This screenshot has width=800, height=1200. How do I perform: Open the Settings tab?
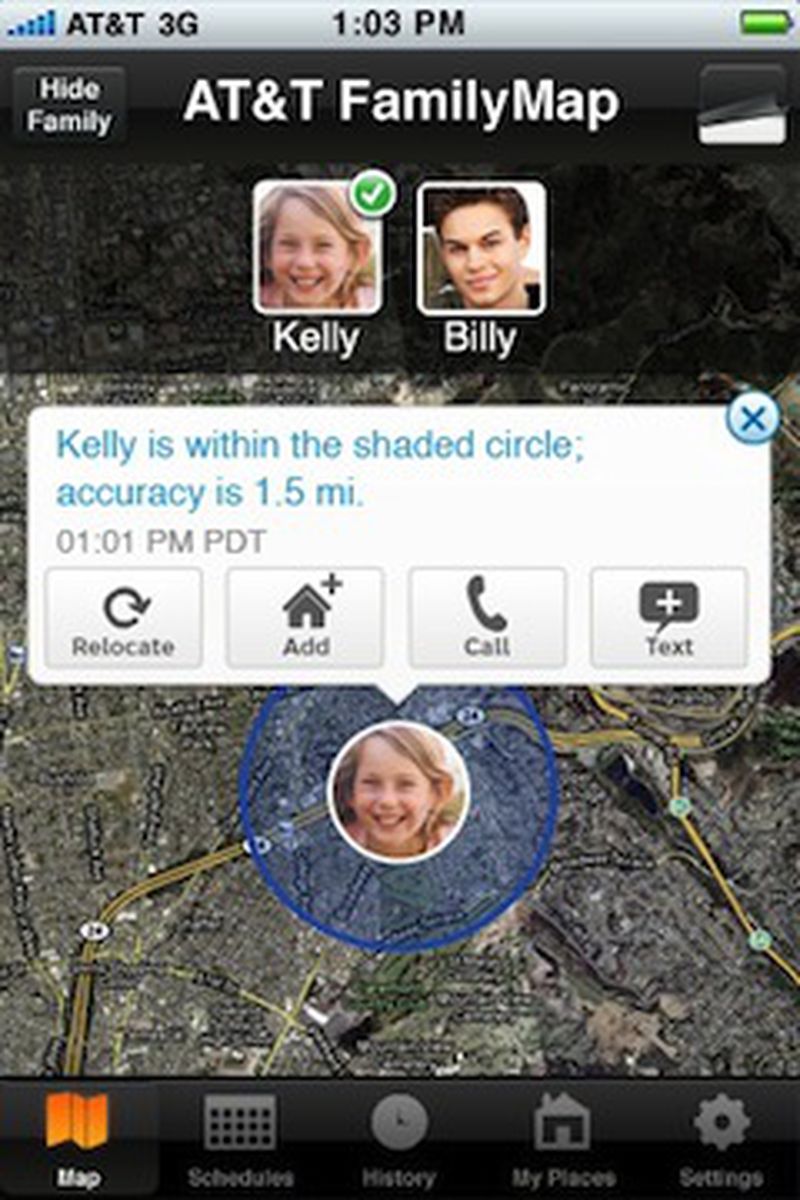[x=720, y=1140]
